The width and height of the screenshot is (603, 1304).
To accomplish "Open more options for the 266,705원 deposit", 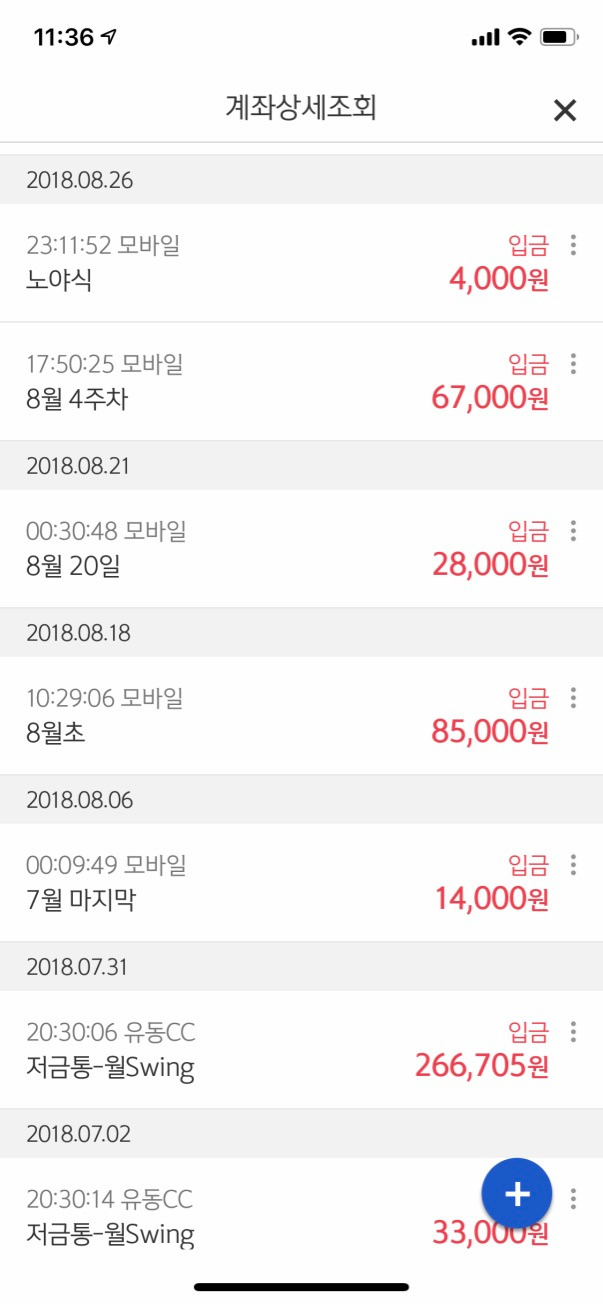I will (x=573, y=1032).
